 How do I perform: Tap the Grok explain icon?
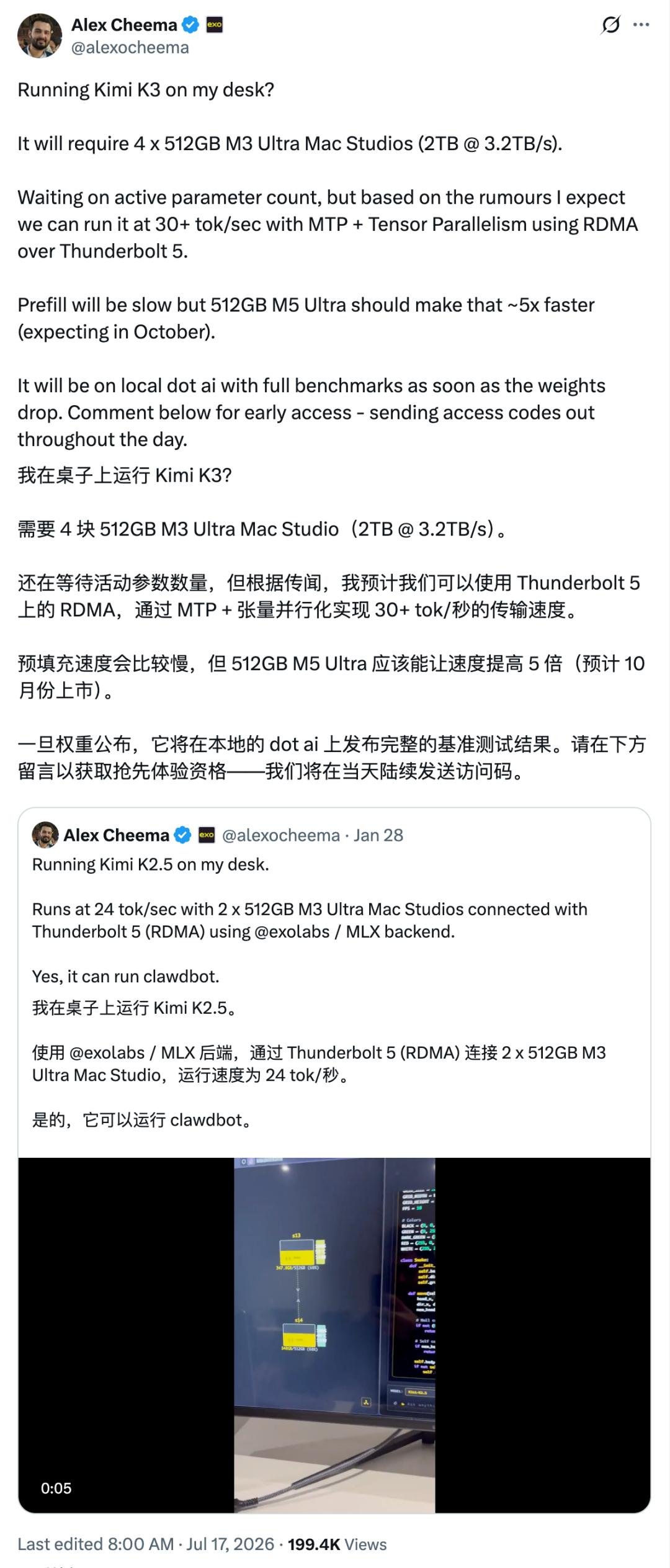pyautogui.click(x=610, y=25)
